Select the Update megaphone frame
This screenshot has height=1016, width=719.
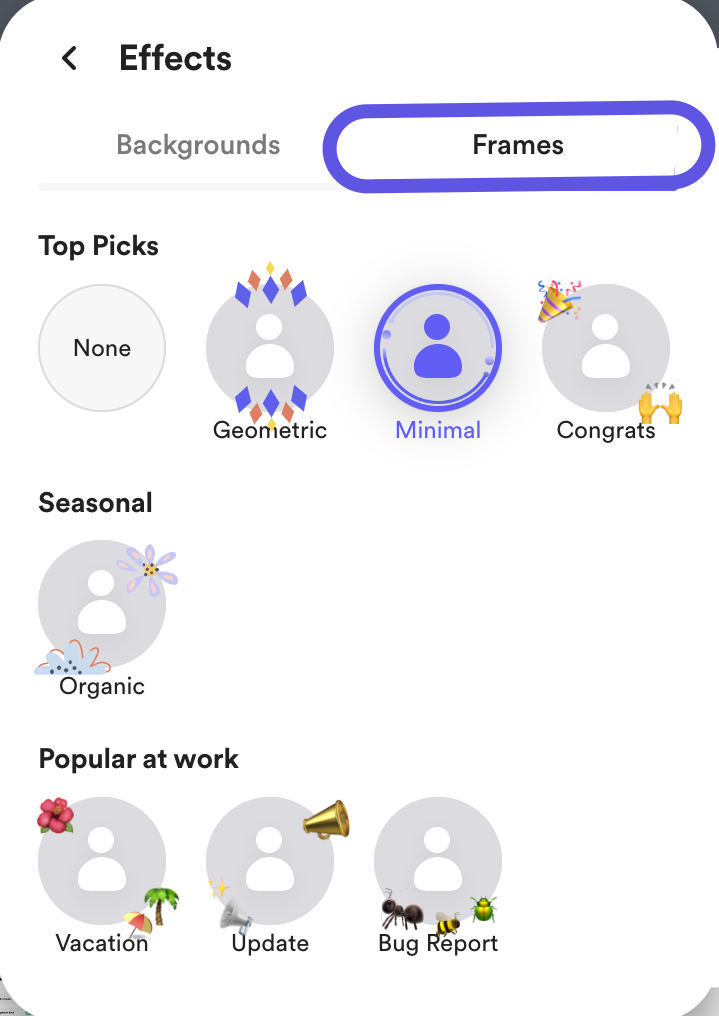point(270,860)
